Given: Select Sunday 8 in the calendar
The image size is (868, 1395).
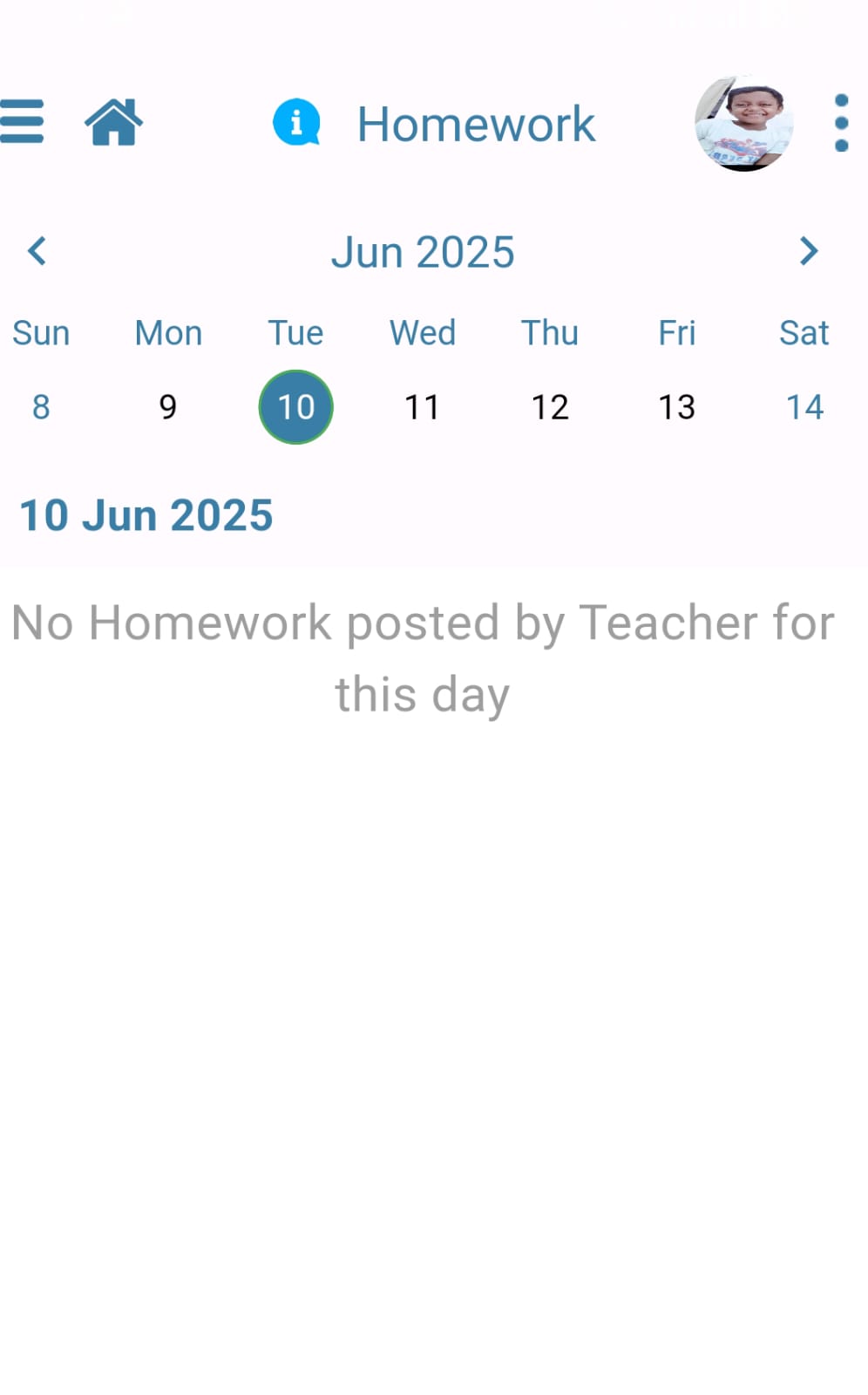Looking at the screenshot, I should point(41,407).
